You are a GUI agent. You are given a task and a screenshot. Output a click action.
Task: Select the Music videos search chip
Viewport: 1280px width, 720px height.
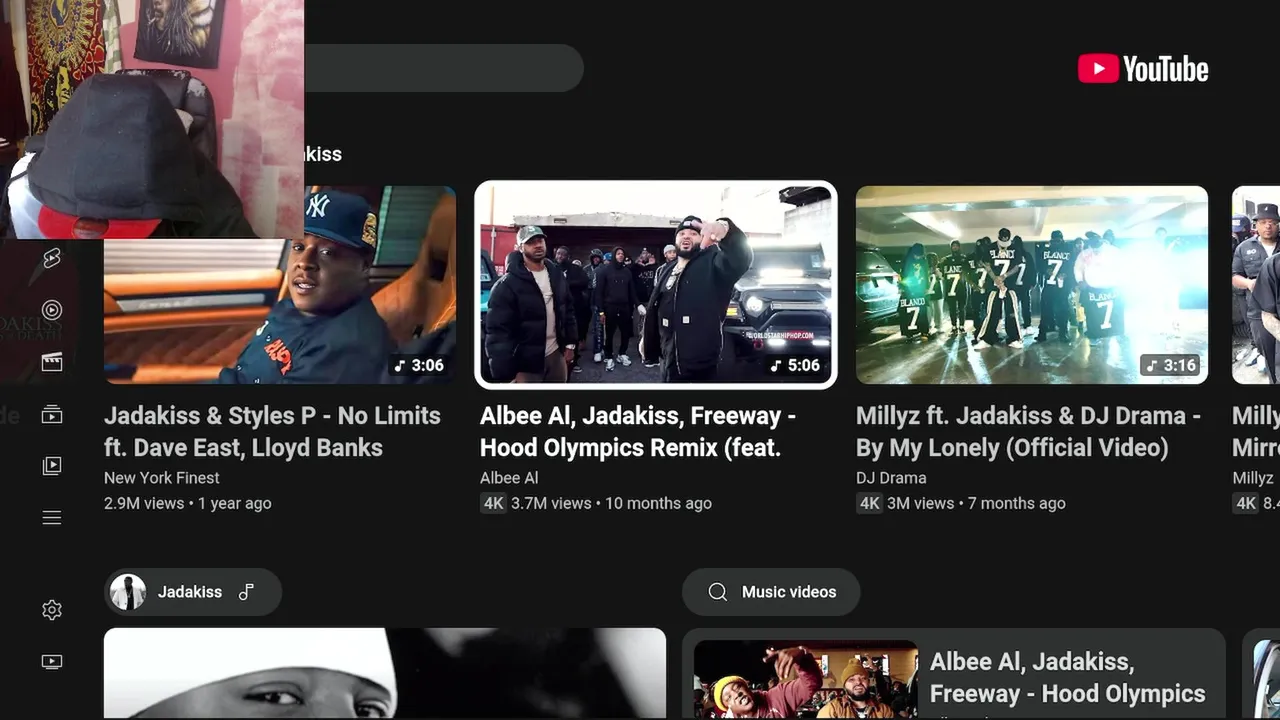point(771,592)
